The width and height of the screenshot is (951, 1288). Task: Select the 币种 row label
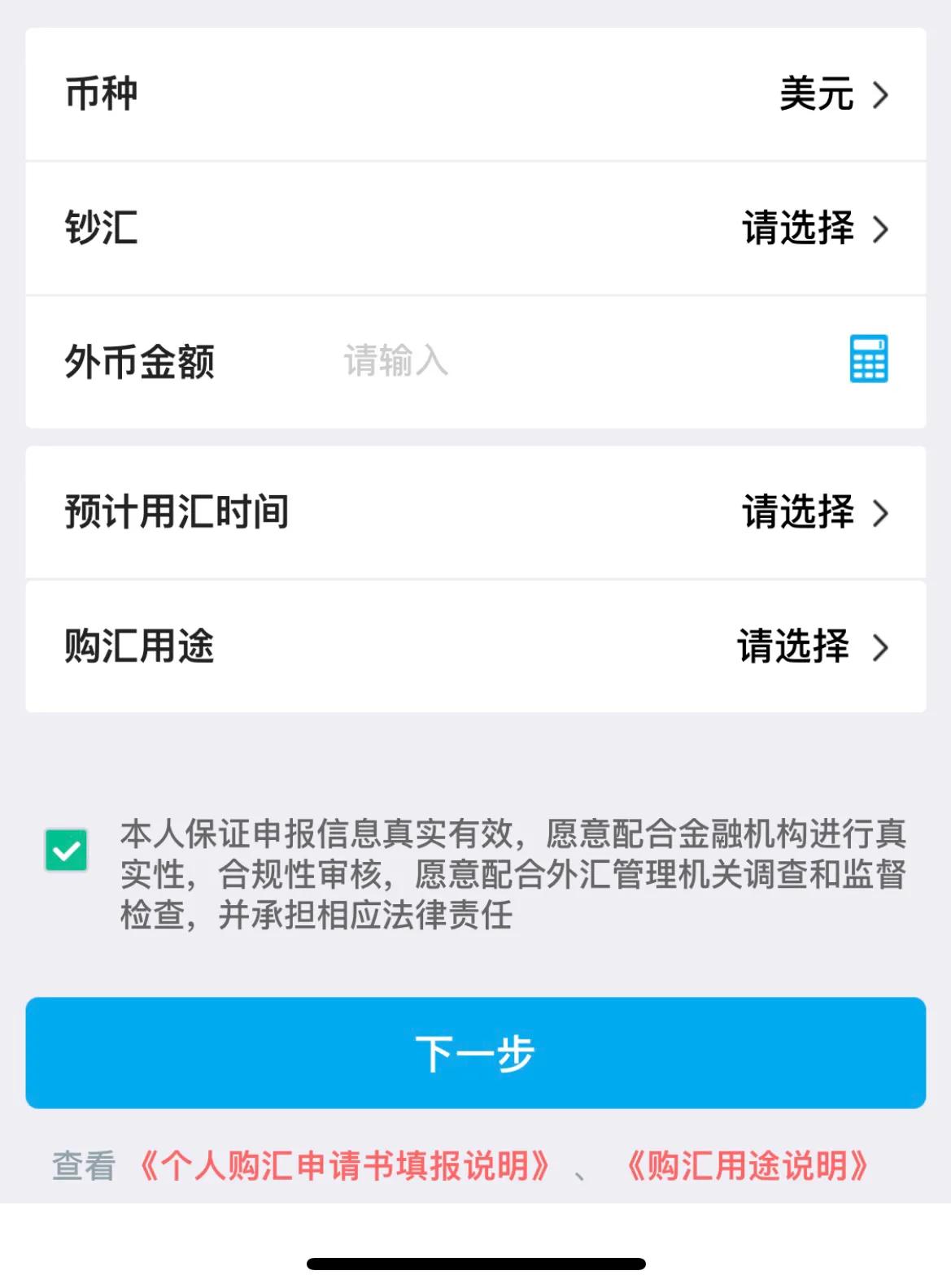click(x=98, y=92)
